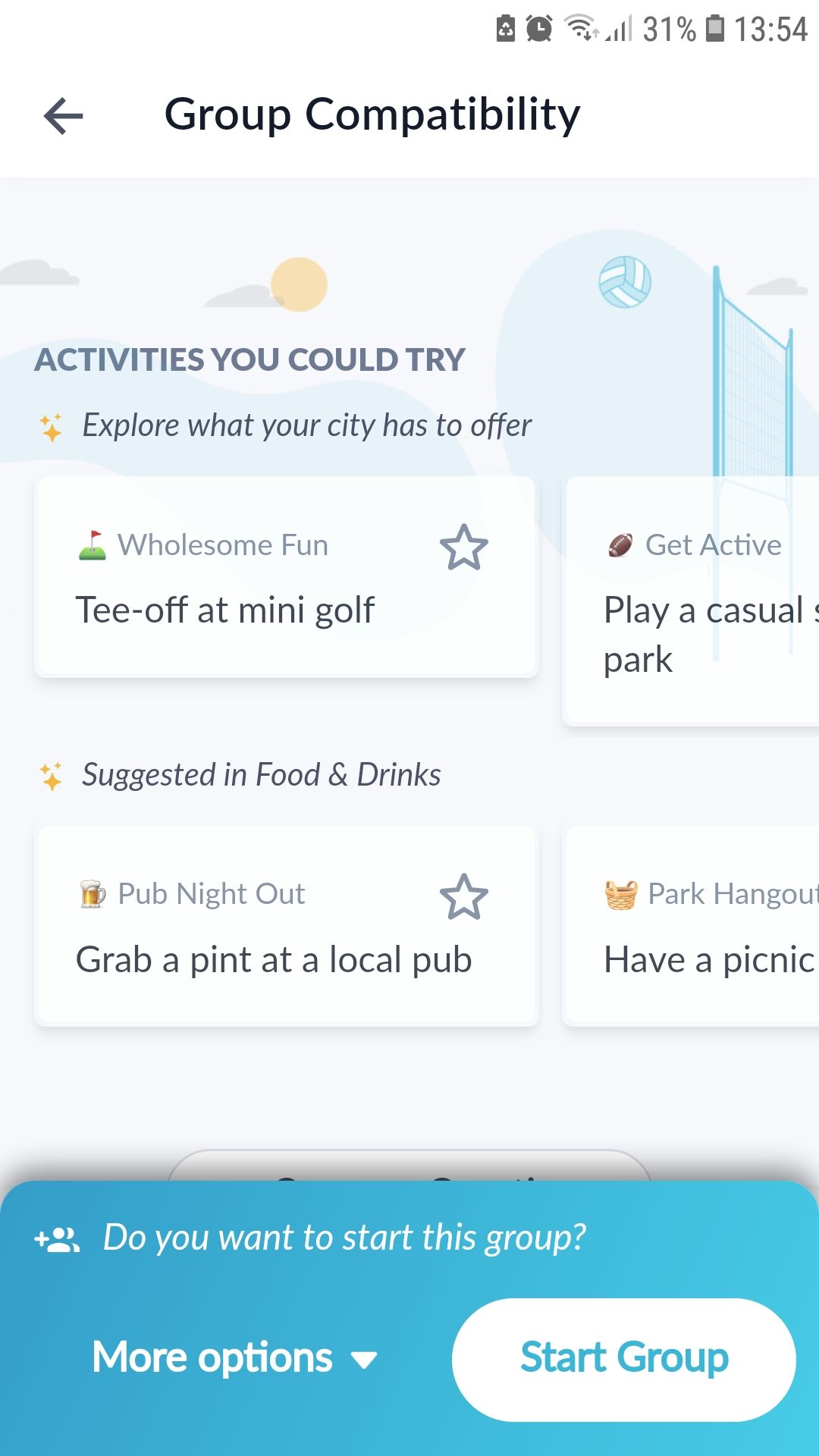Go back from Group Compatibility
Image resolution: width=819 pixels, height=1456 pixels.
pos(64,116)
